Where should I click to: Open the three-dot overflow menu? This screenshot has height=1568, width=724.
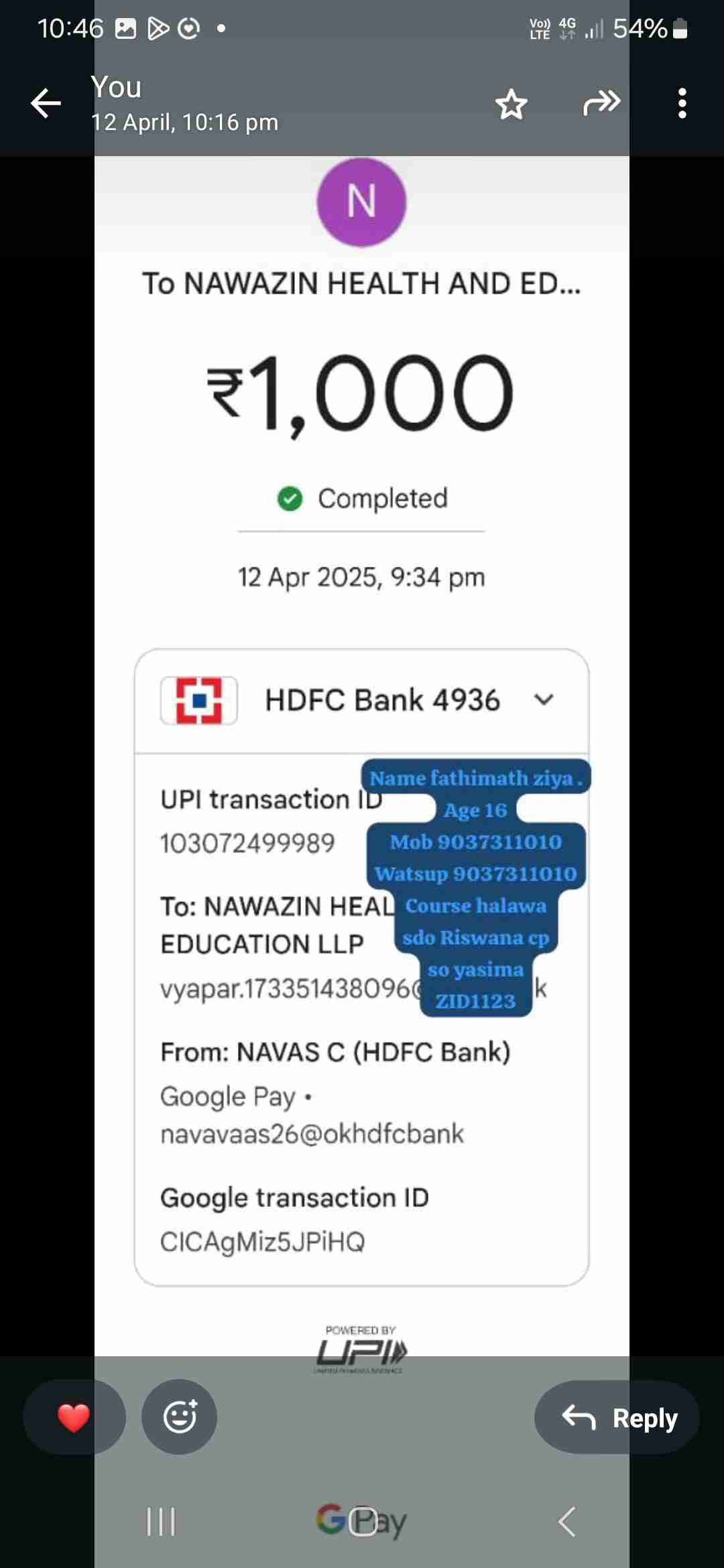click(x=682, y=103)
